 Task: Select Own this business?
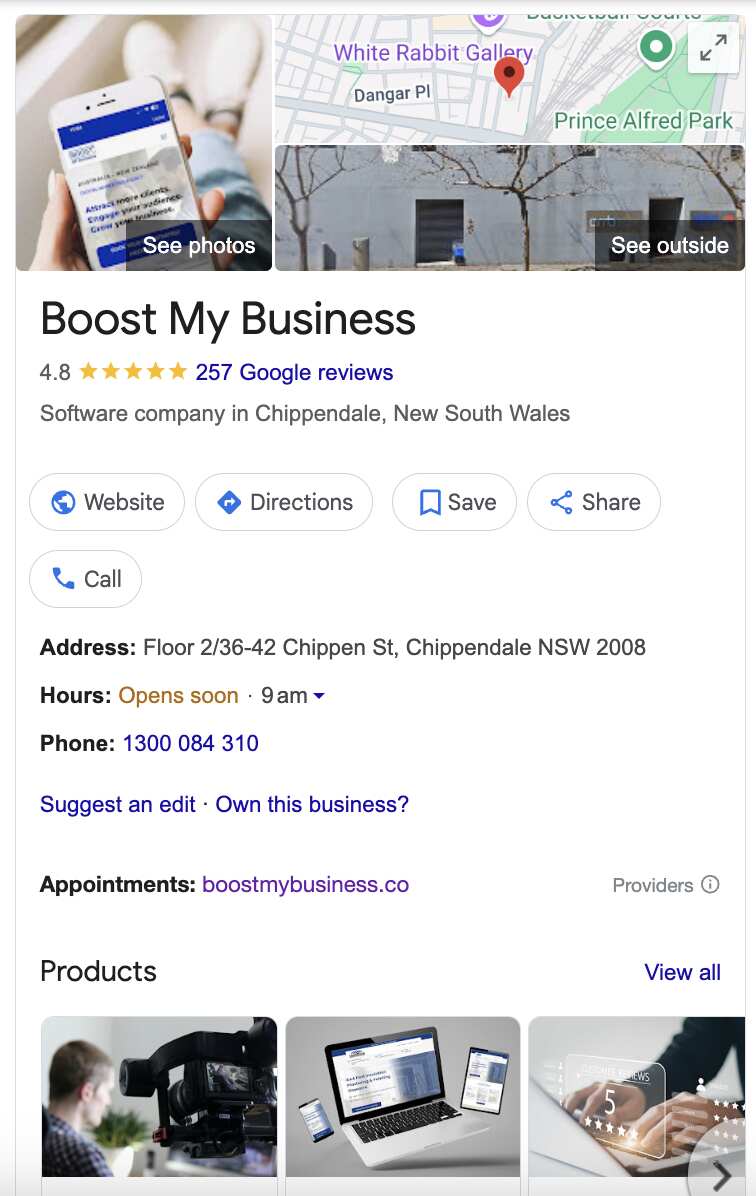click(x=312, y=804)
